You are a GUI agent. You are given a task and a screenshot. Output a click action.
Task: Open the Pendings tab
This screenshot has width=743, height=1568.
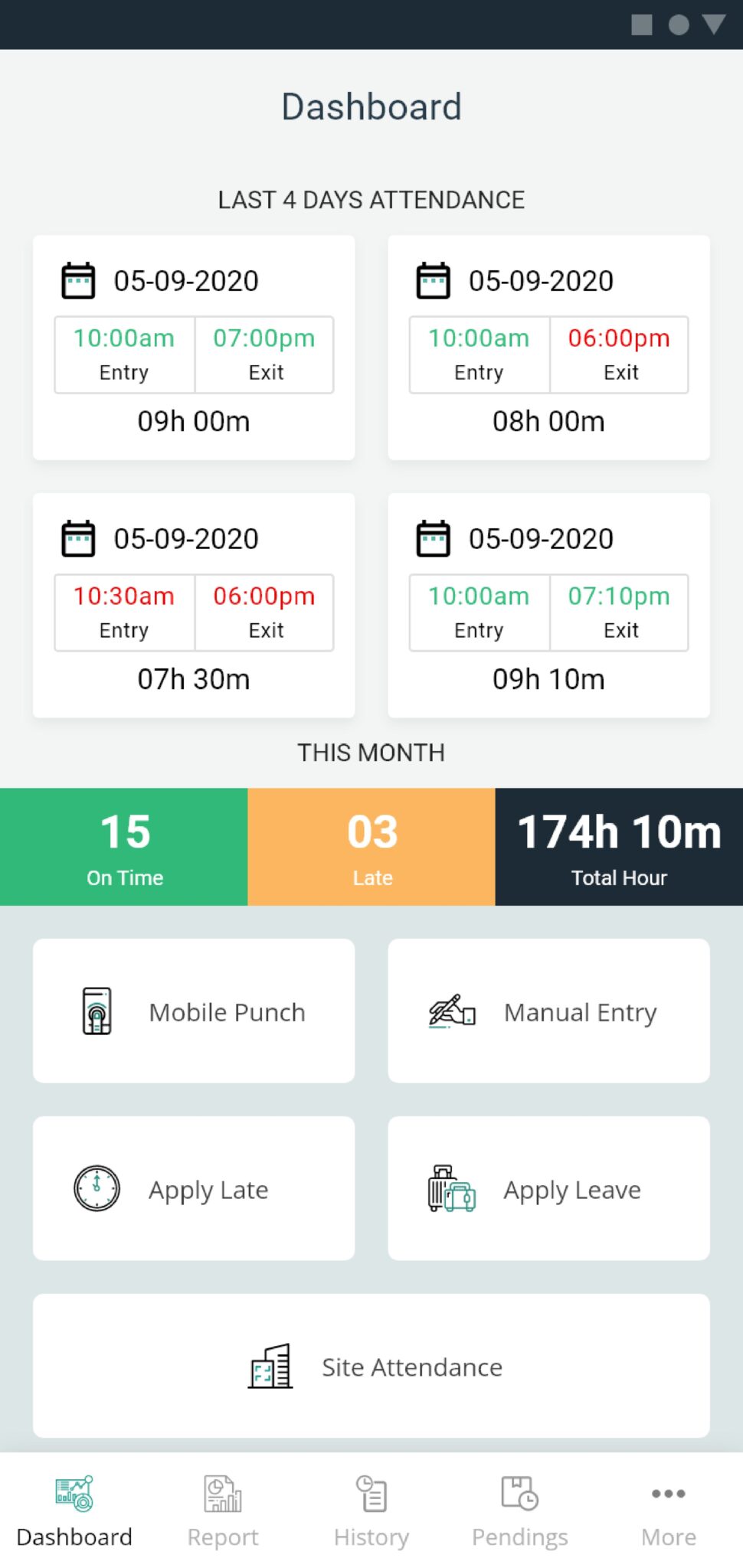519,1511
